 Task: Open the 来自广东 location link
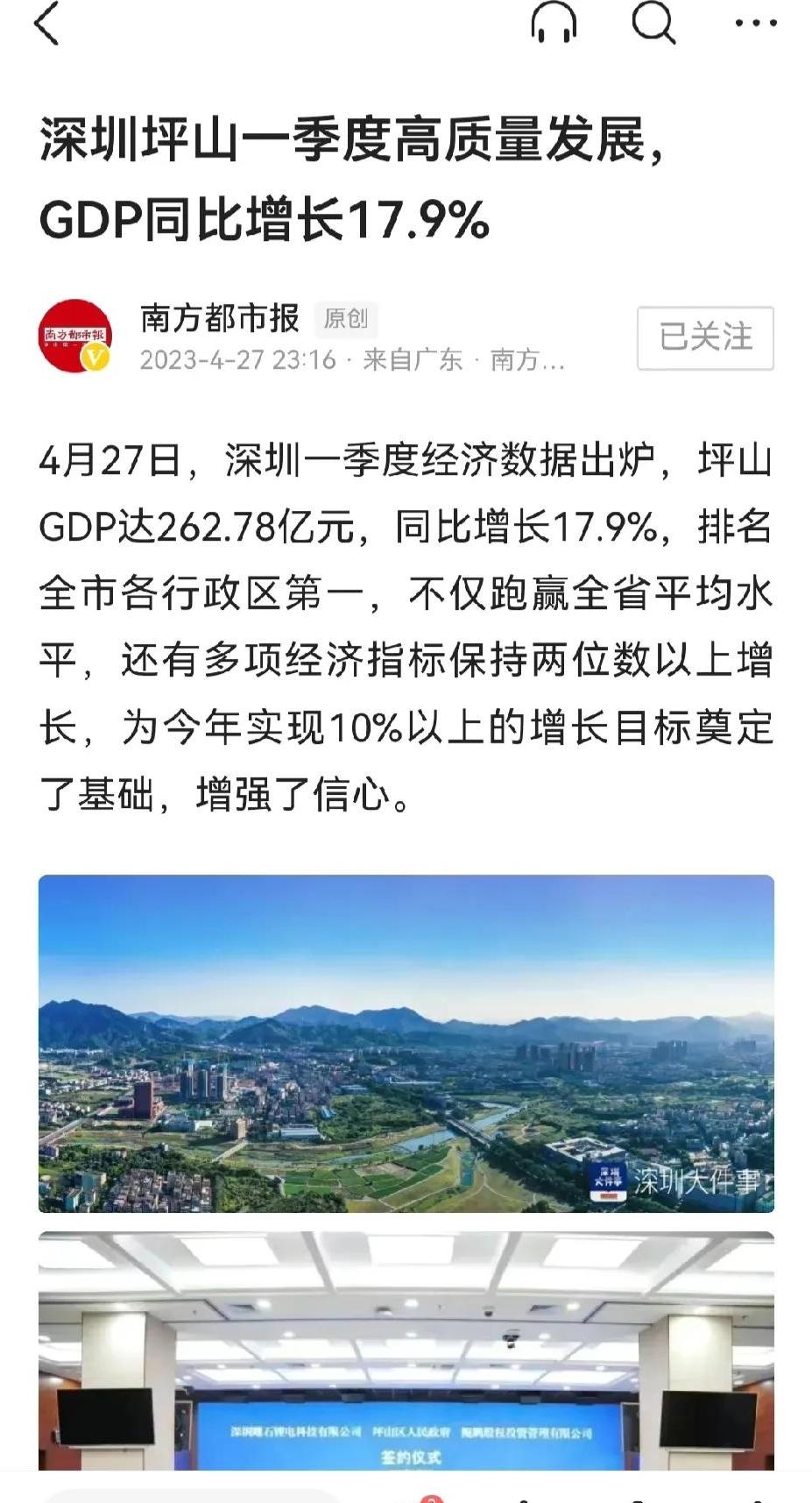click(x=413, y=359)
